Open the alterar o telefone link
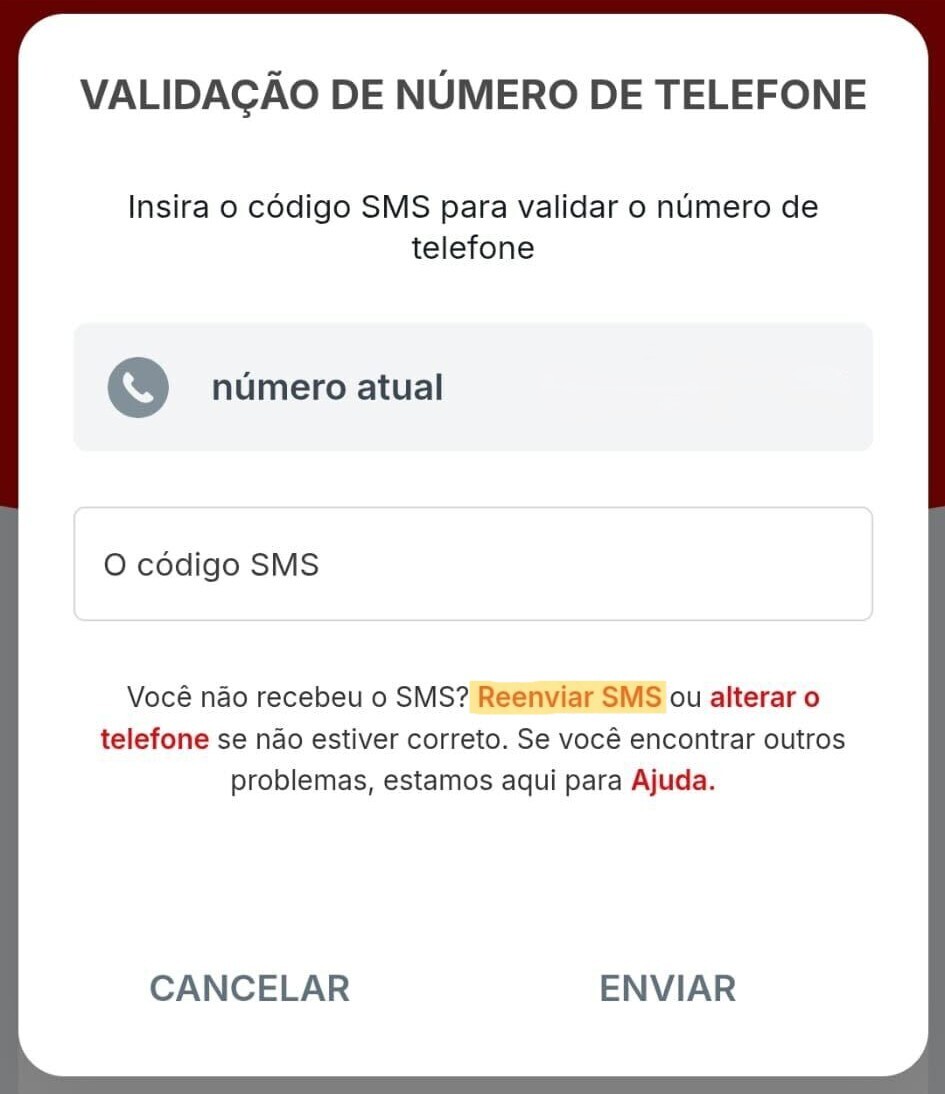 pyautogui.click(x=765, y=697)
